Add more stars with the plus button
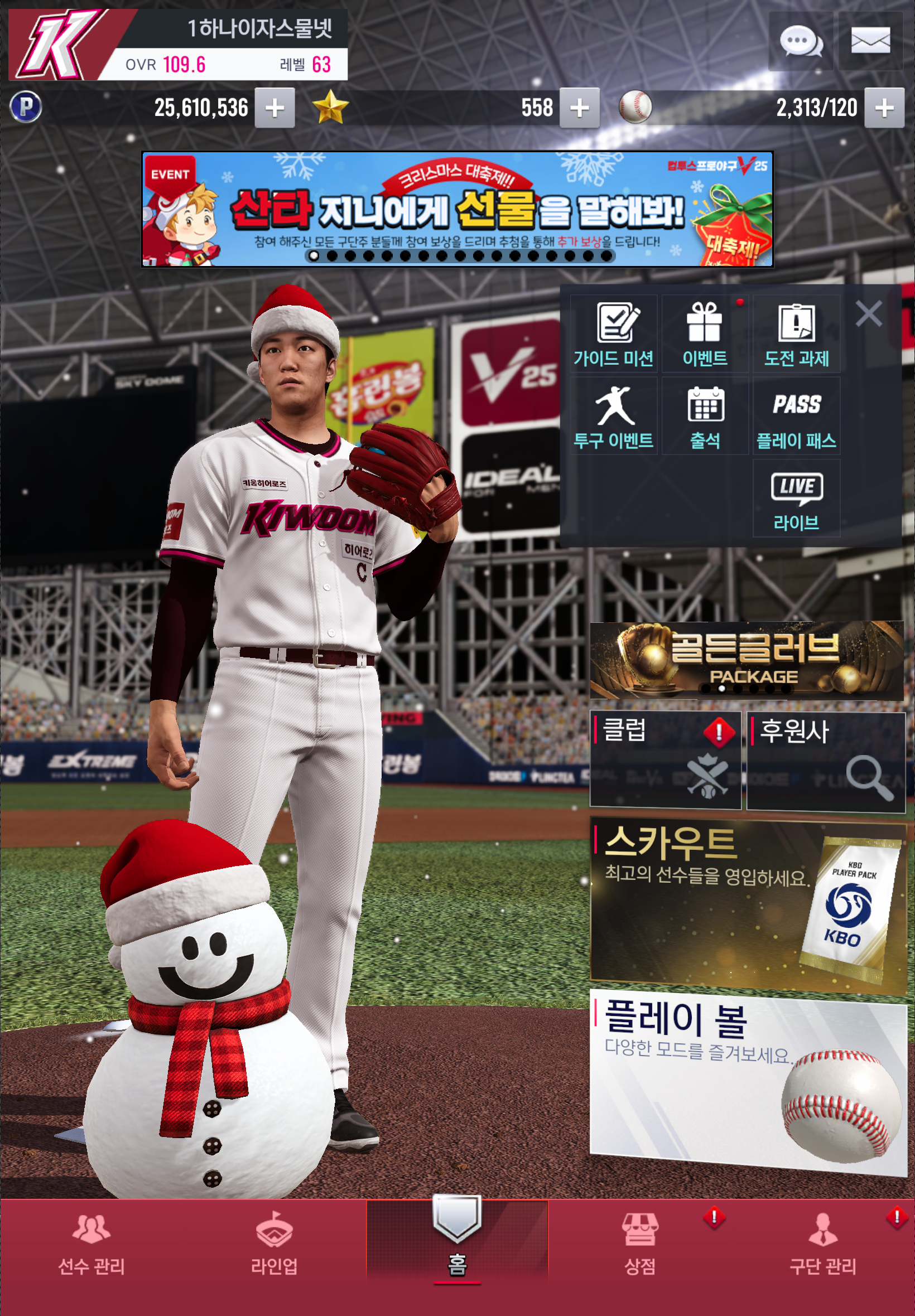 click(x=579, y=108)
